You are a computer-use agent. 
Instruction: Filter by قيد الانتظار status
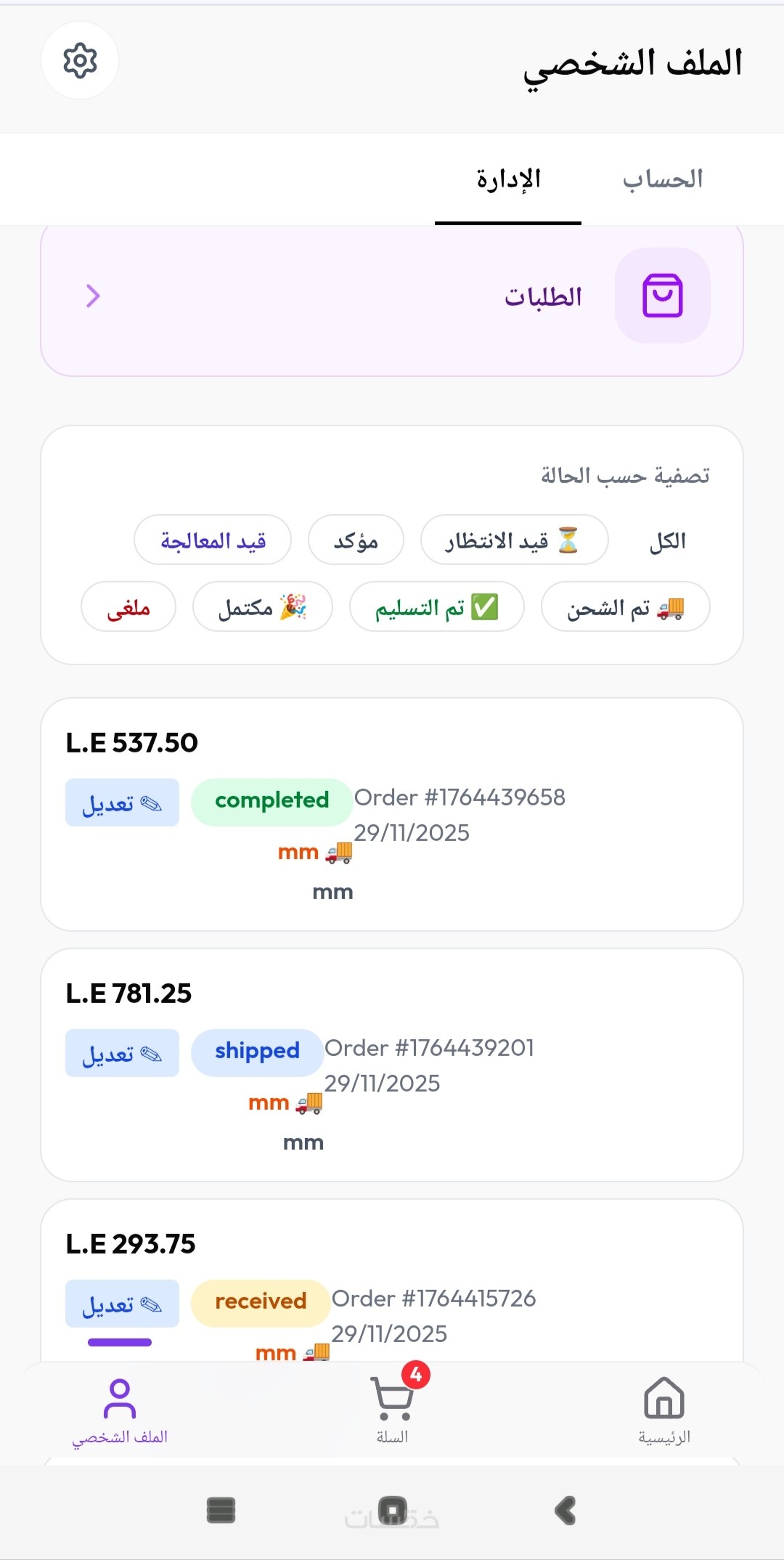514,540
